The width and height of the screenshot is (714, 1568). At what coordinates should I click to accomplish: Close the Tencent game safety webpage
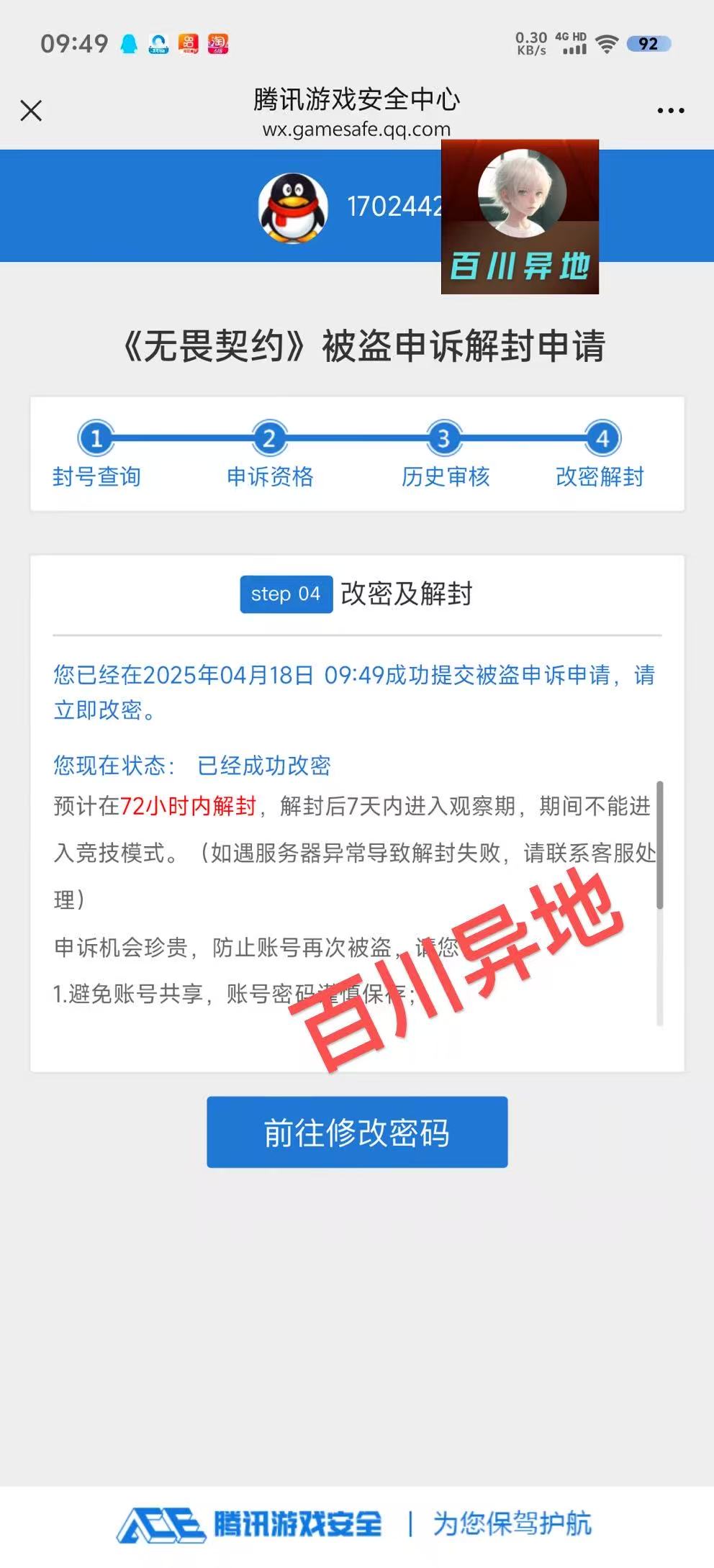tap(31, 110)
